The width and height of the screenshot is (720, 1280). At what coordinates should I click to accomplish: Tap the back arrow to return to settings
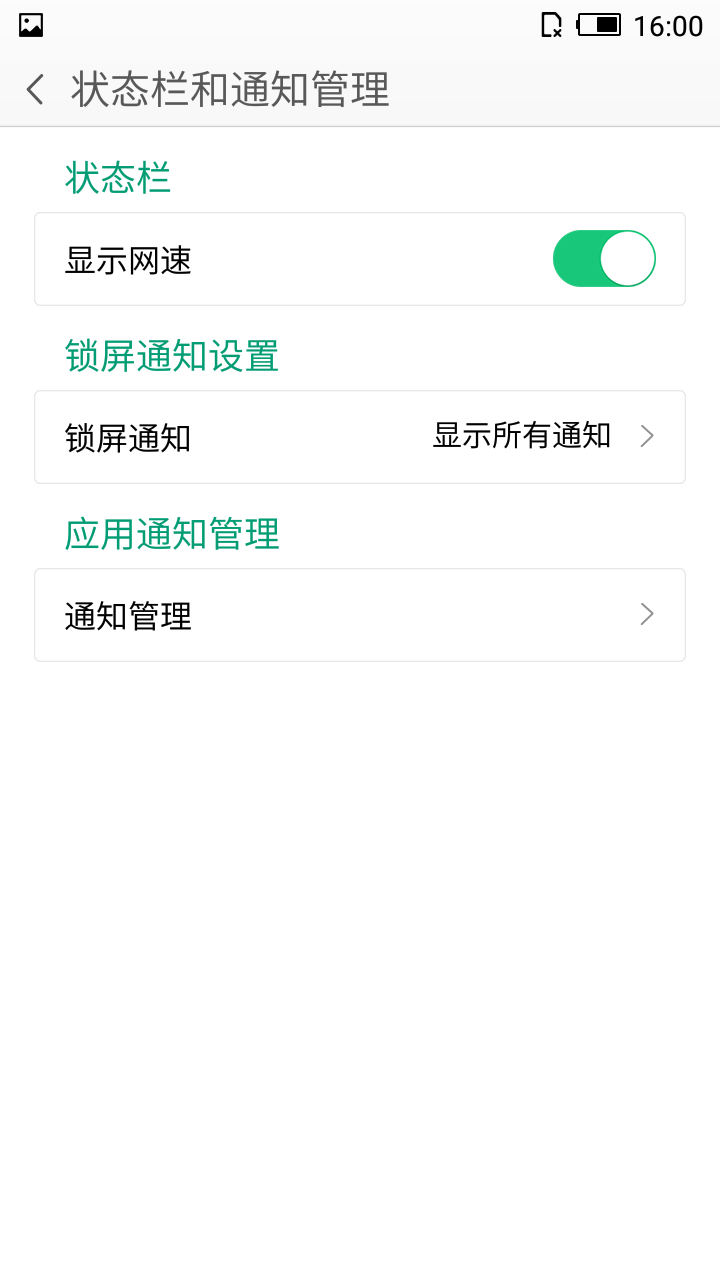point(34,89)
